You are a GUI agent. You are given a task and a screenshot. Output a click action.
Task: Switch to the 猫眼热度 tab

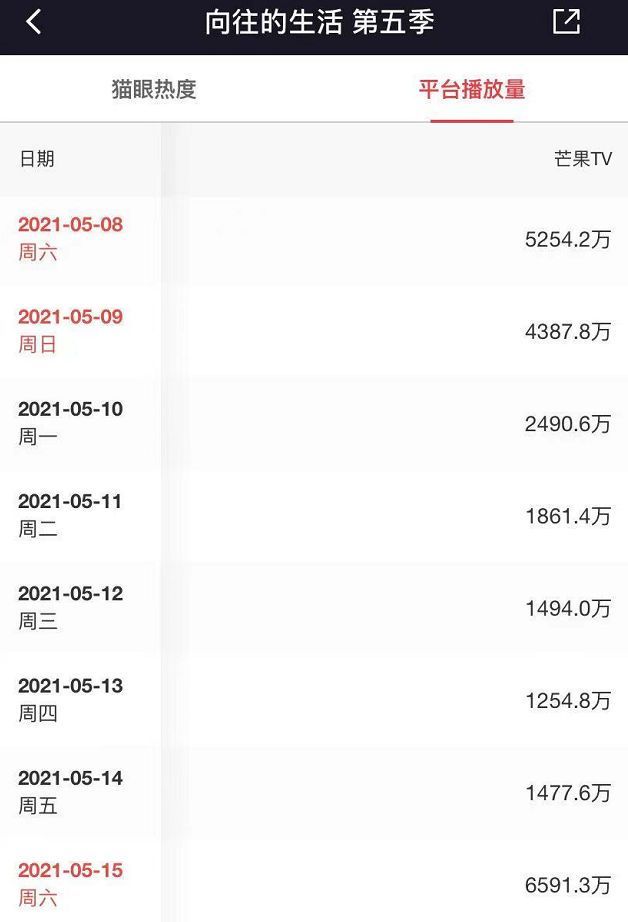pos(154,89)
